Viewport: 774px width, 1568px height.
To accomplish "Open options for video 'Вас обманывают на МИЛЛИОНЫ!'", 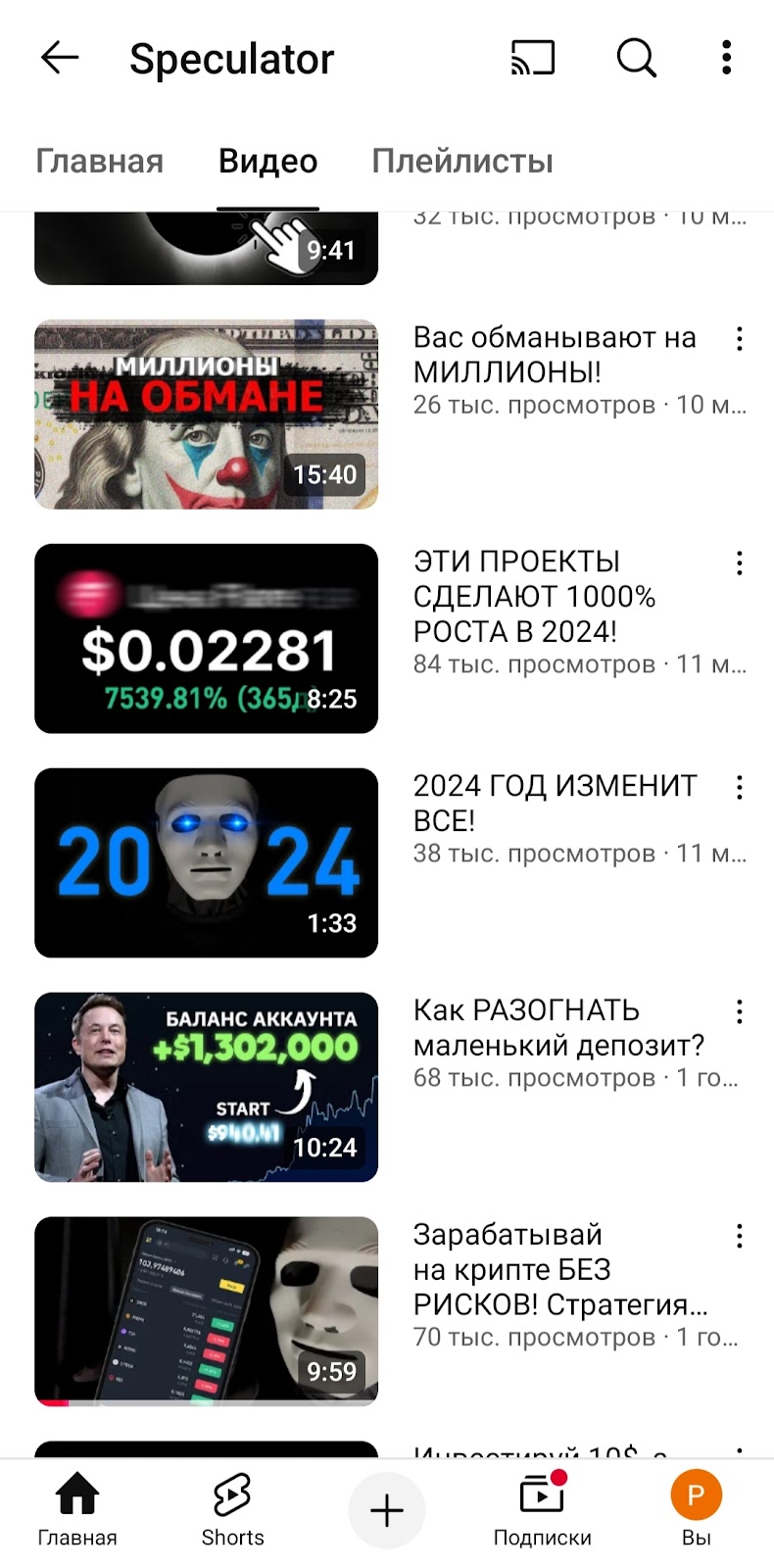I will [x=739, y=338].
